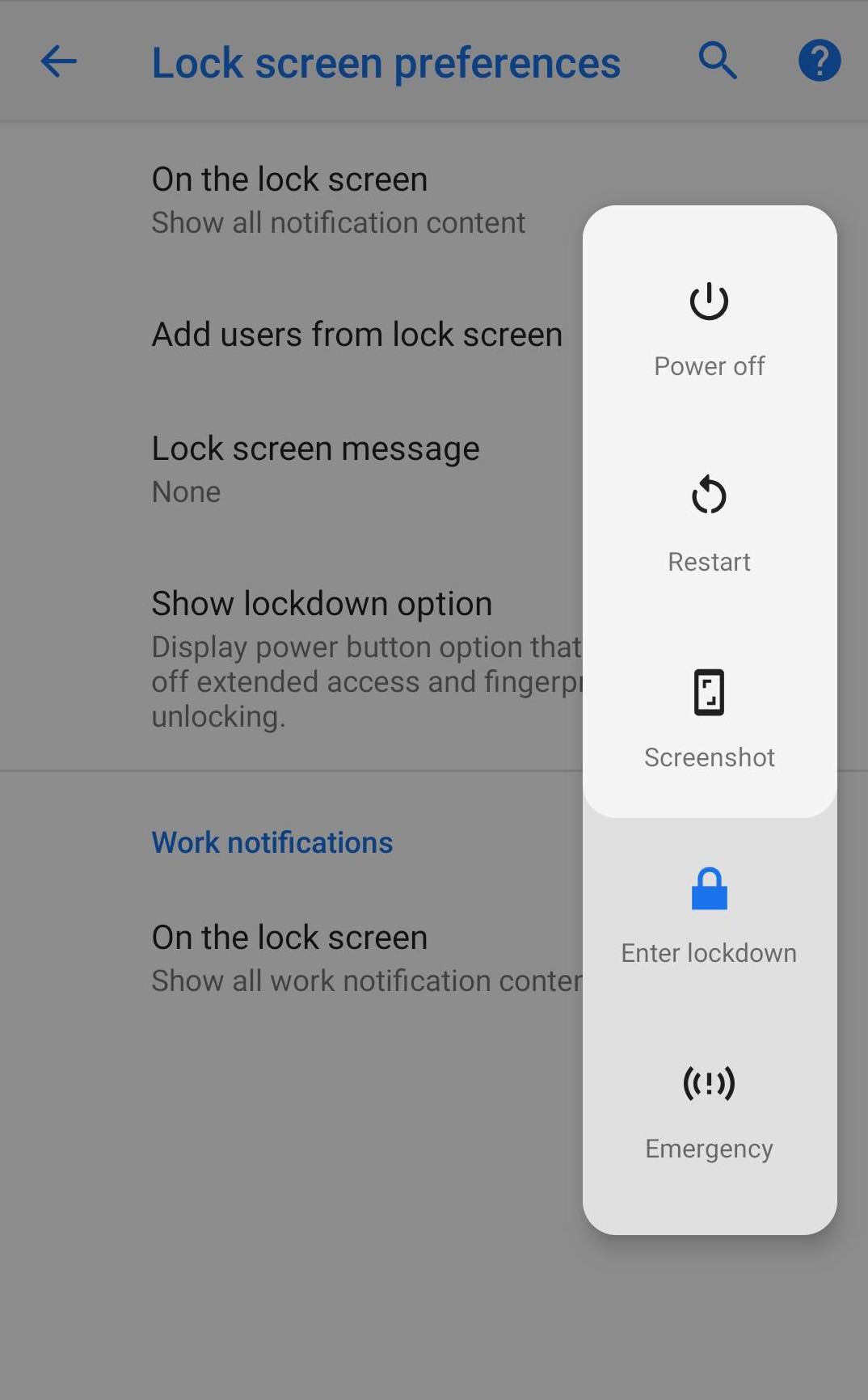This screenshot has height=1400, width=868.
Task: Open the help question mark icon
Action: click(x=819, y=61)
